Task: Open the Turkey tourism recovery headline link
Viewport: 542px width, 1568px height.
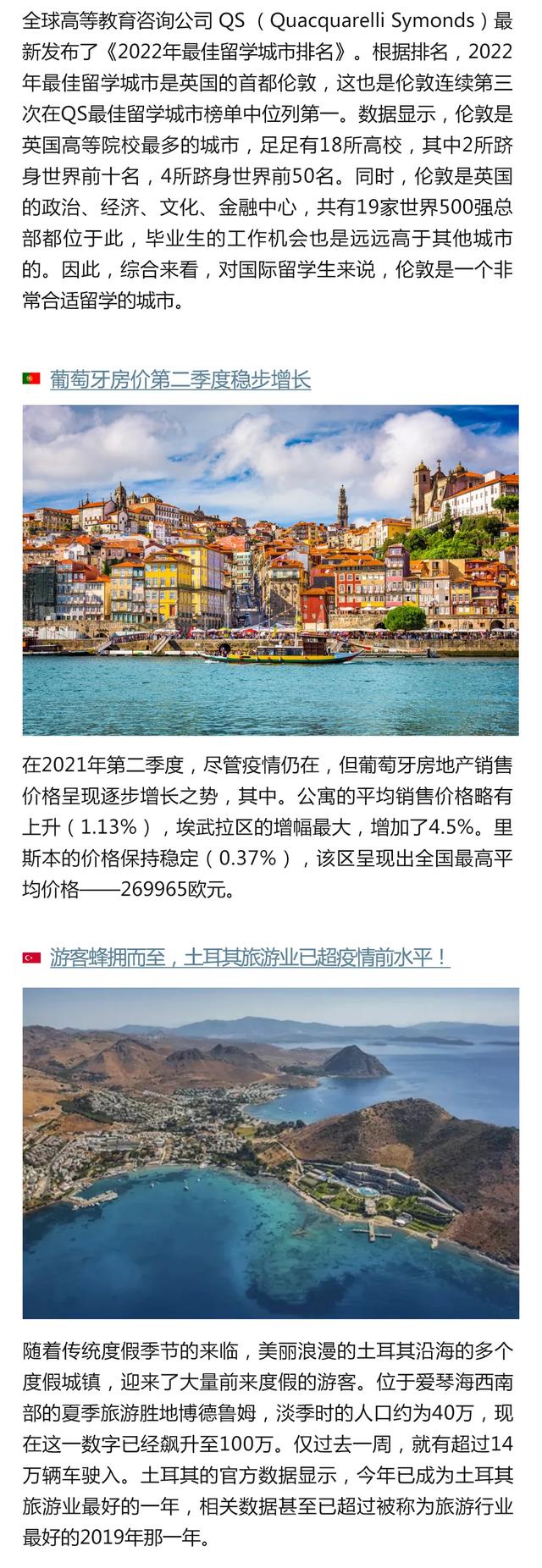Action: pos(249,958)
